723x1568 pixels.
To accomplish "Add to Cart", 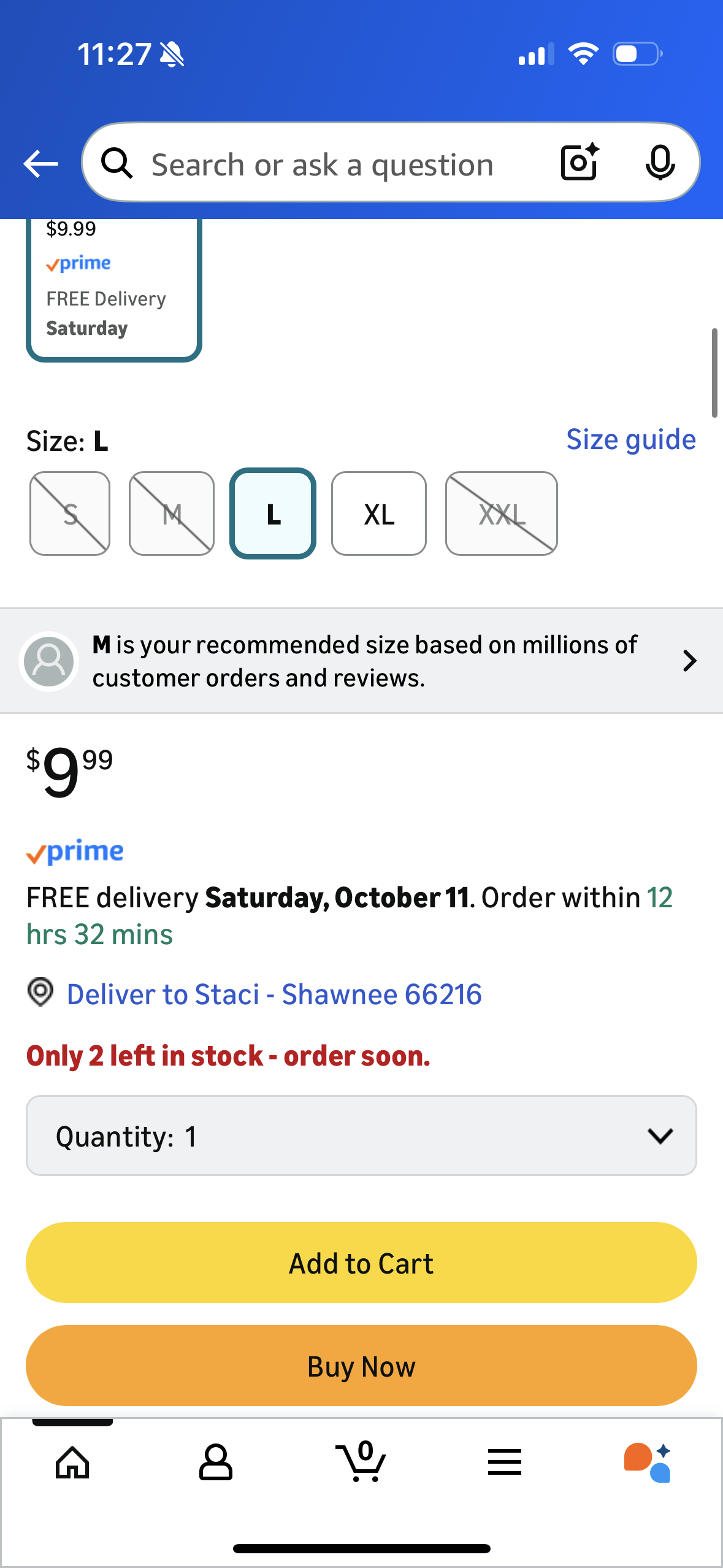I will click(x=361, y=1262).
